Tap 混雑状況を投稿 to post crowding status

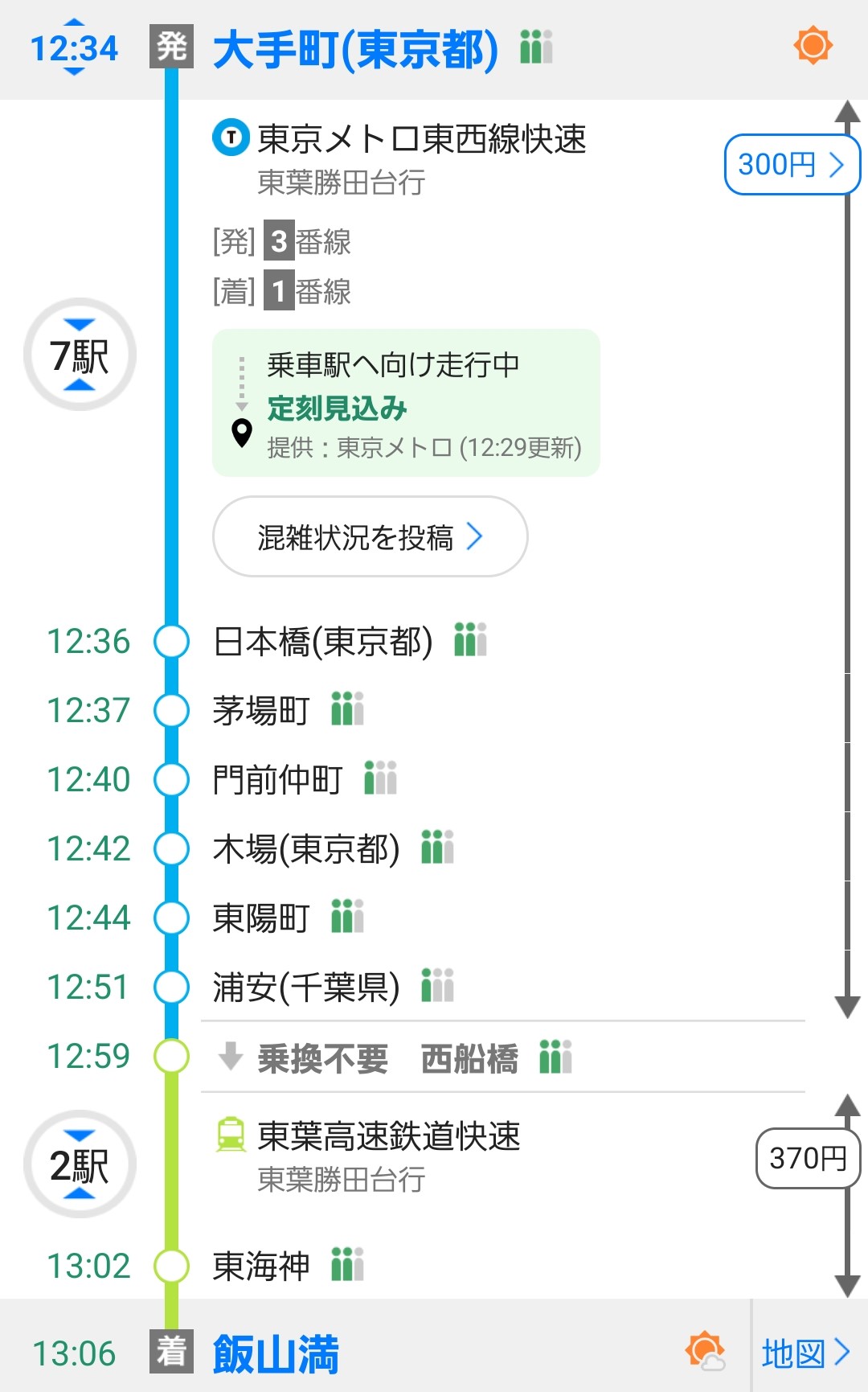[x=370, y=536]
